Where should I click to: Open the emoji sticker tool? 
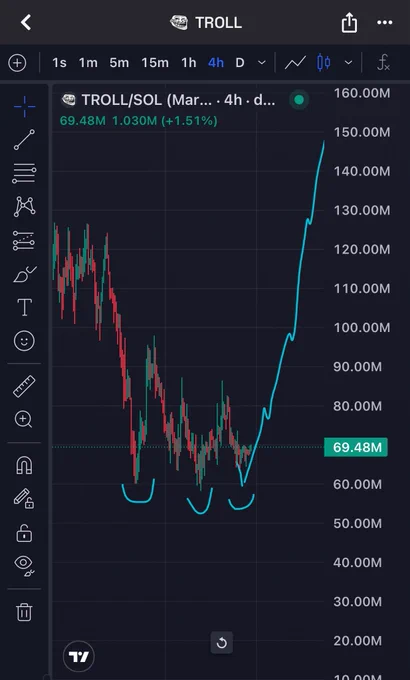24,340
